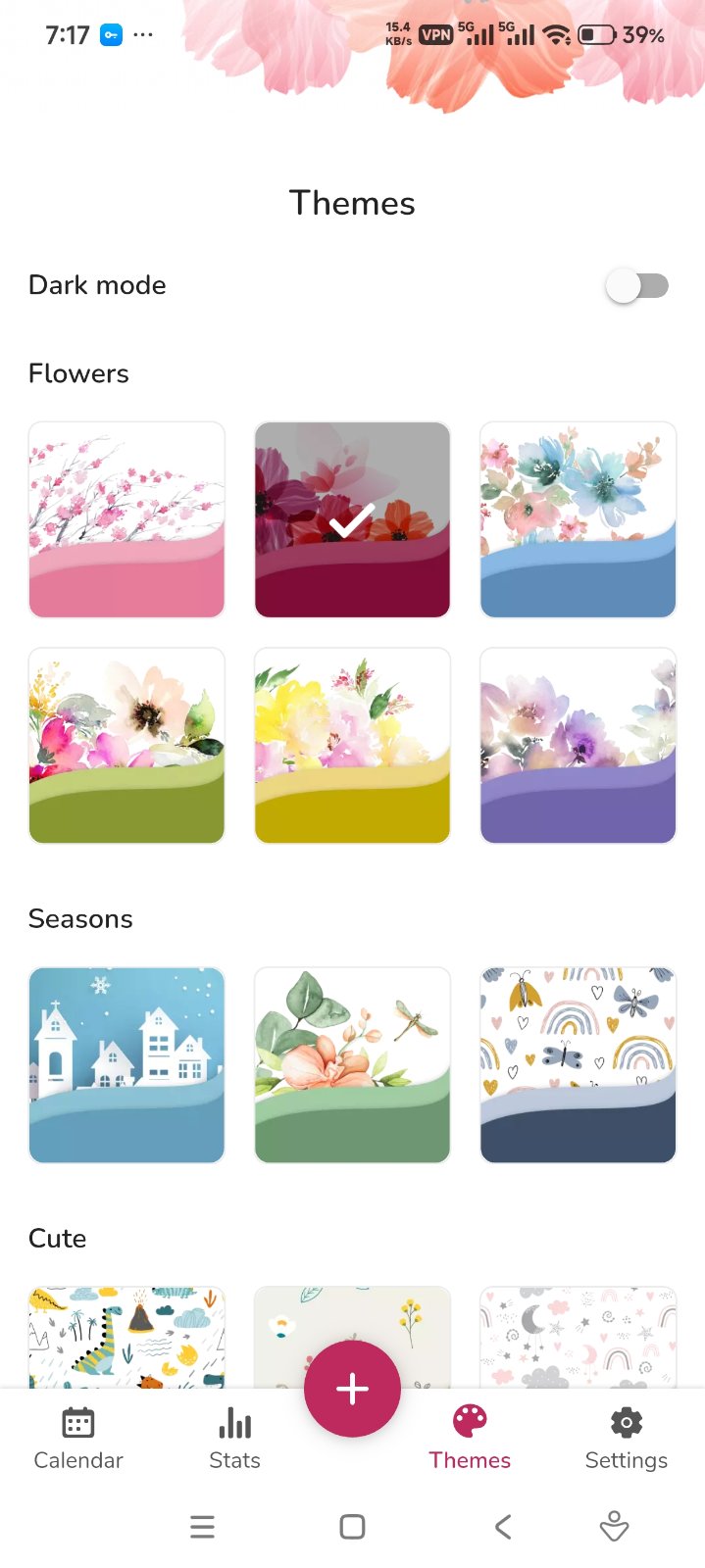This screenshot has height=1568, width=705.
Task: Apply the green dragonfly spring theme
Action: (352, 1065)
